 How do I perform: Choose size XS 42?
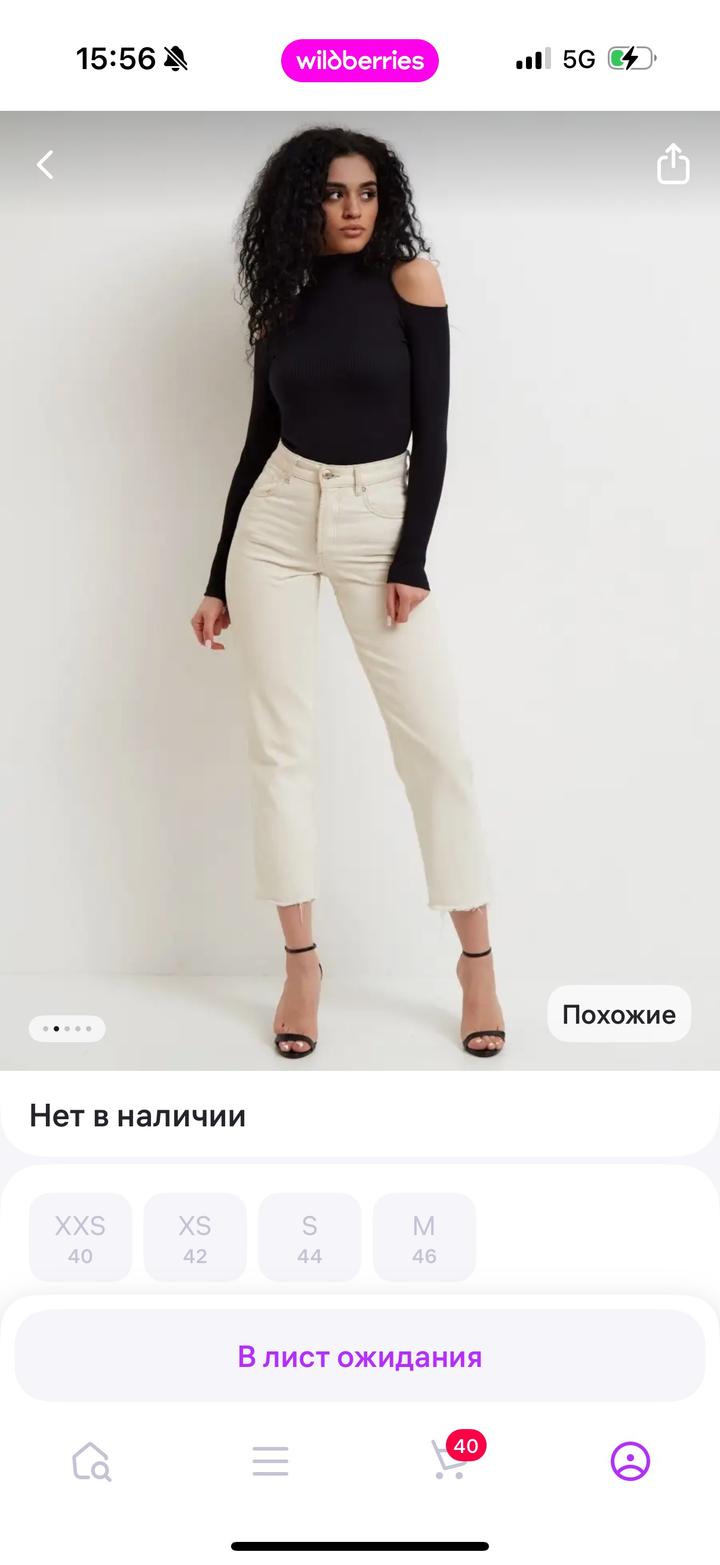195,1237
